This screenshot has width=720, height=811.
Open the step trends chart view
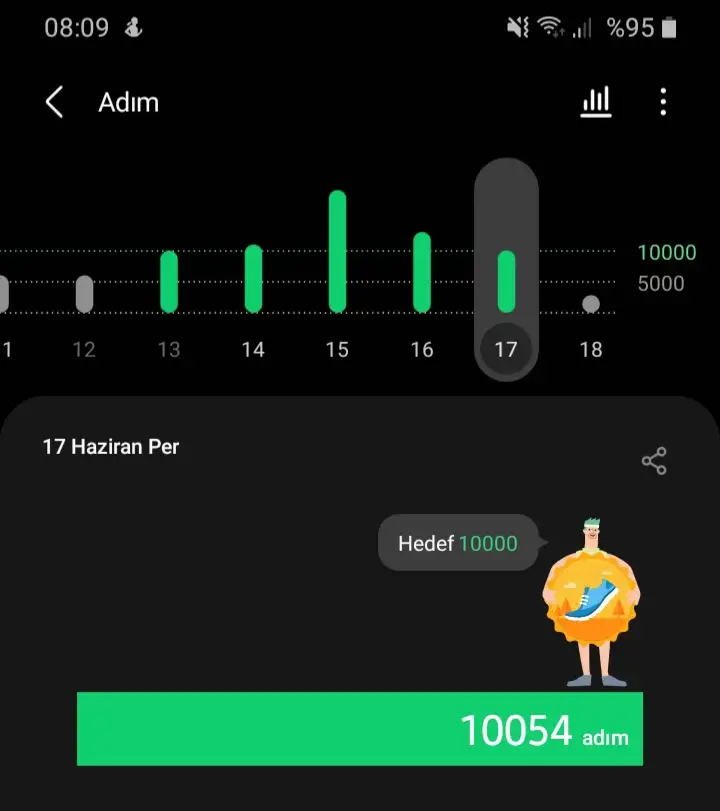tap(596, 102)
